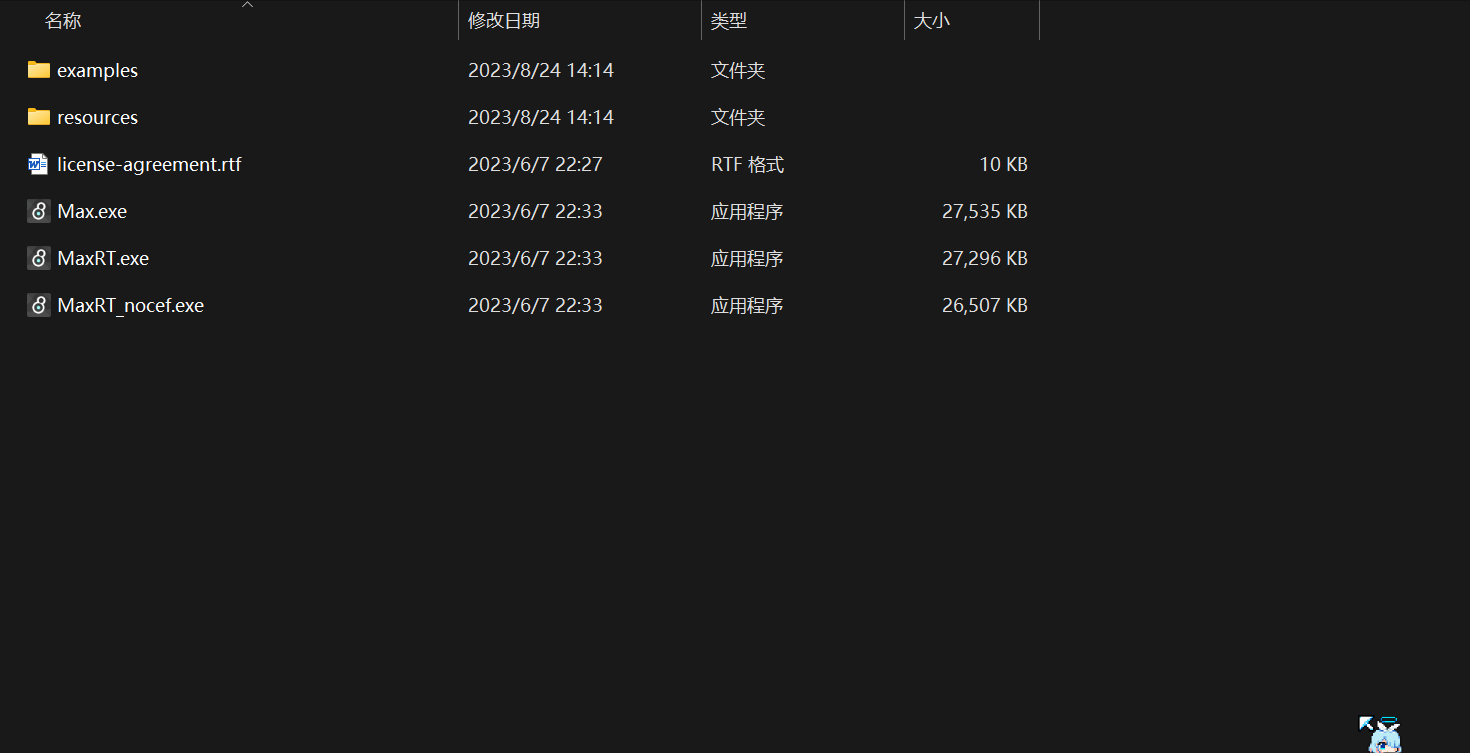This screenshot has height=753, width=1470.
Task: Sort files by 修改日期 column
Action: [504, 21]
